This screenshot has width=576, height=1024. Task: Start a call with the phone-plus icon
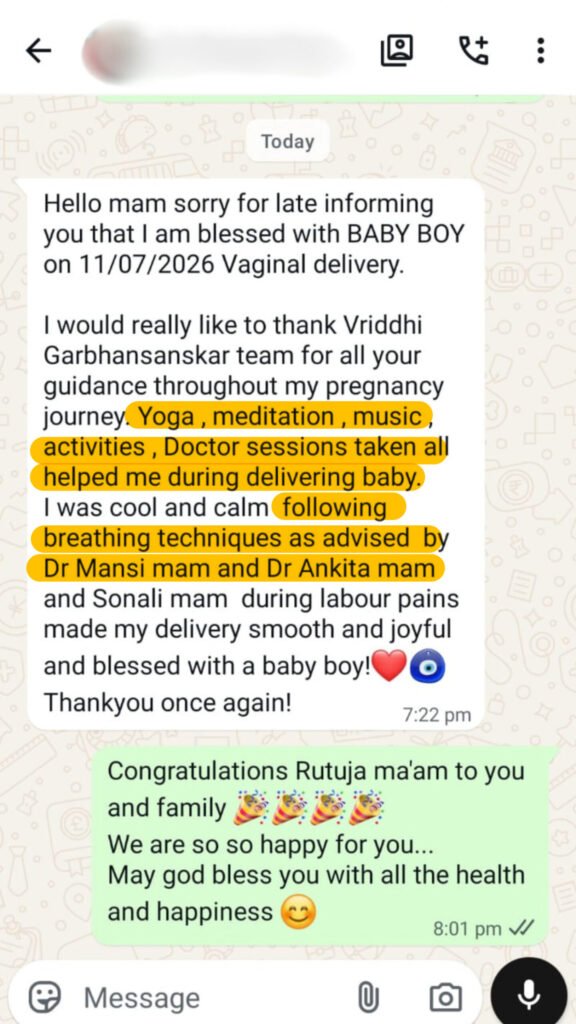click(473, 50)
